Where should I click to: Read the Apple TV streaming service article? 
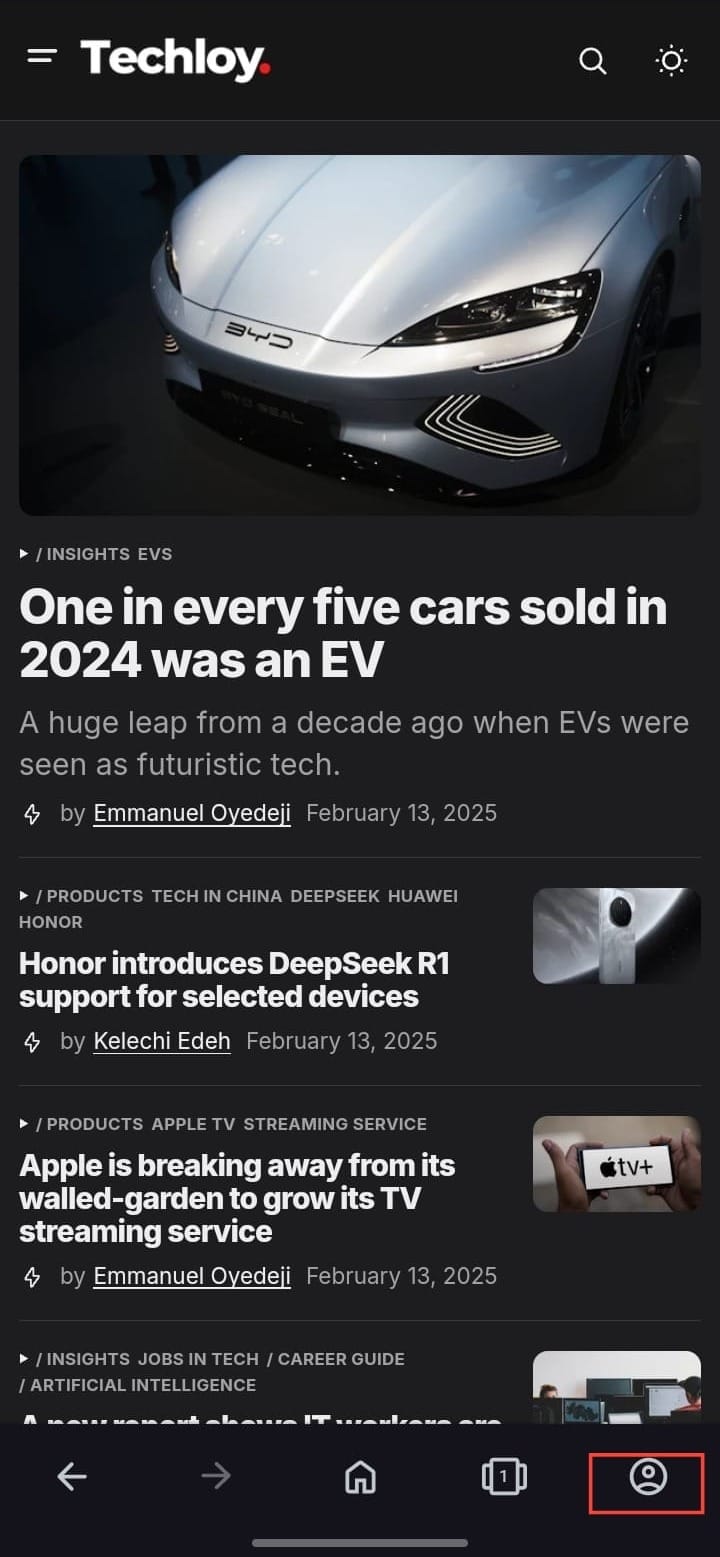pyautogui.click(x=237, y=1198)
